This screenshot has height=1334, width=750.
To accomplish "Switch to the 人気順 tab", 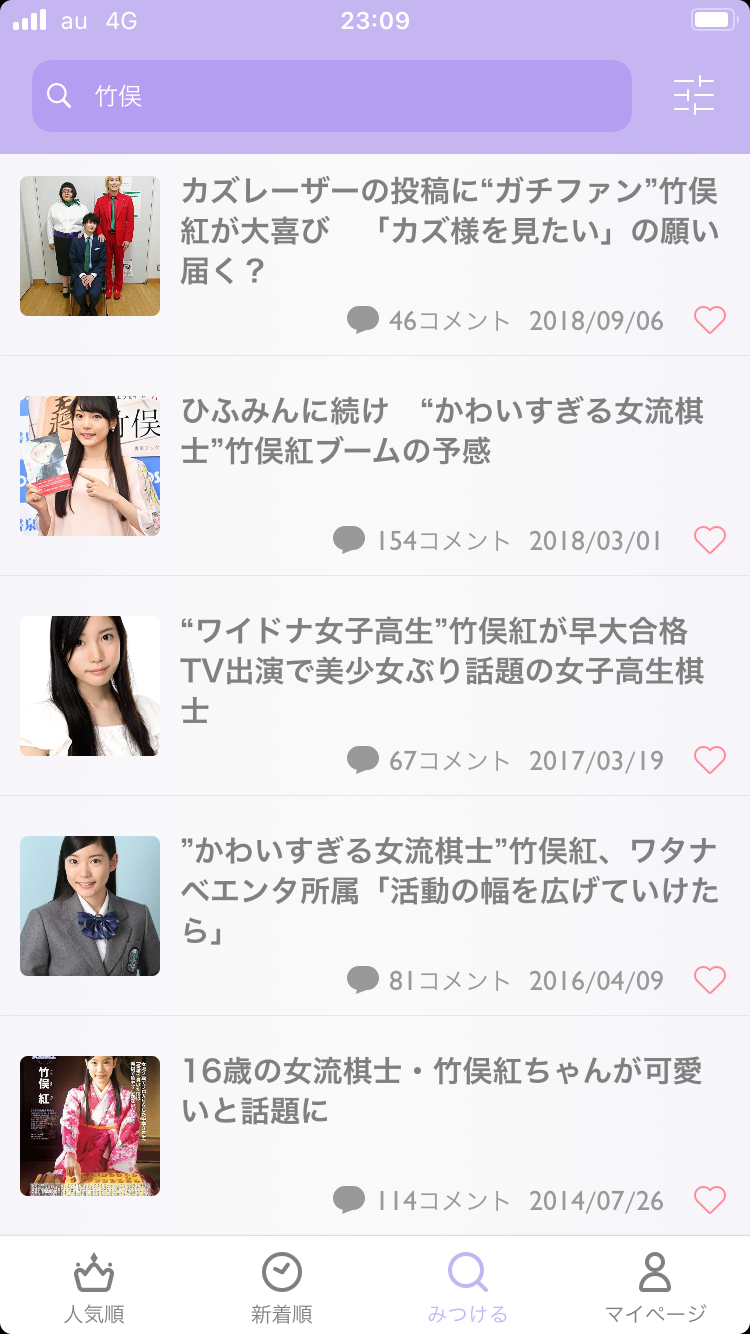I will coord(94,1288).
